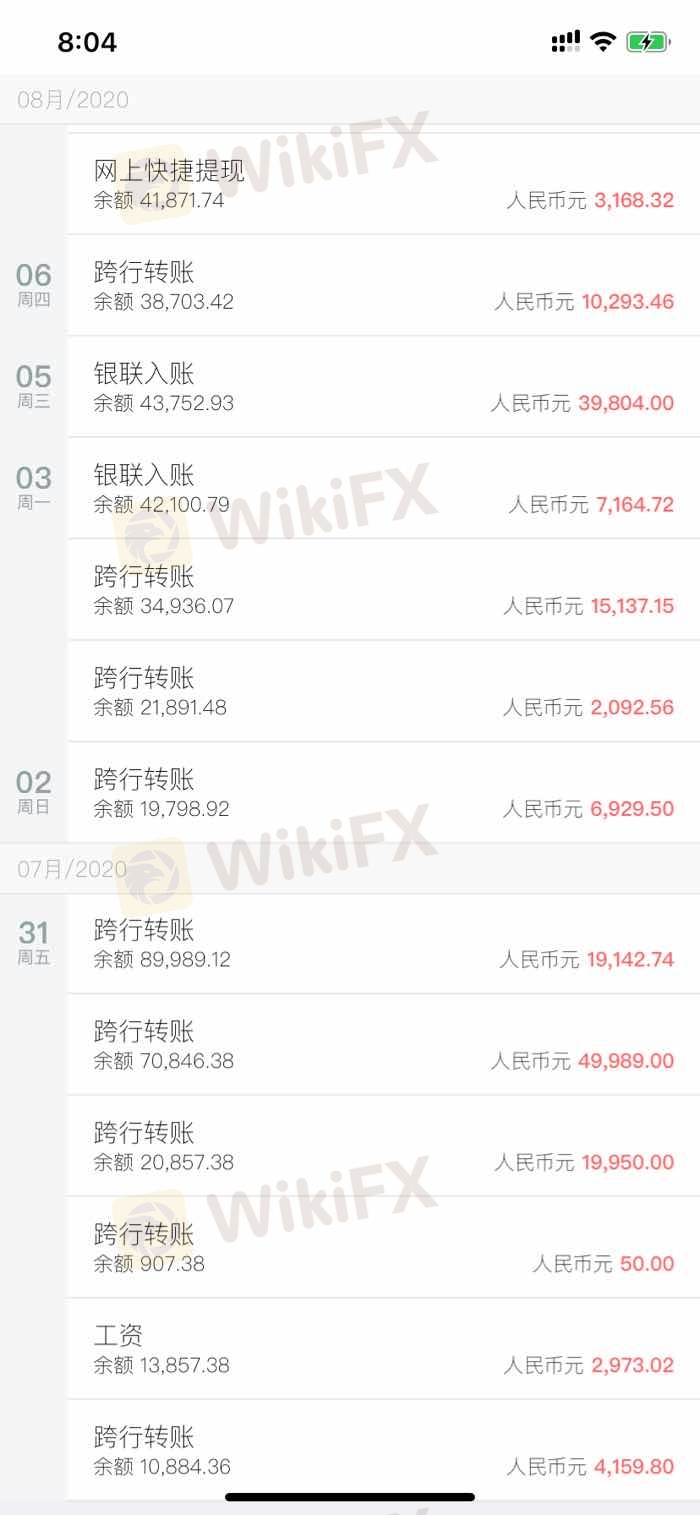Open the 工资 salary entry 2,973.02
Image resolution: width=700 pixels, height=1515 pixels.
pyautogui.click(x=384, y=1350)
